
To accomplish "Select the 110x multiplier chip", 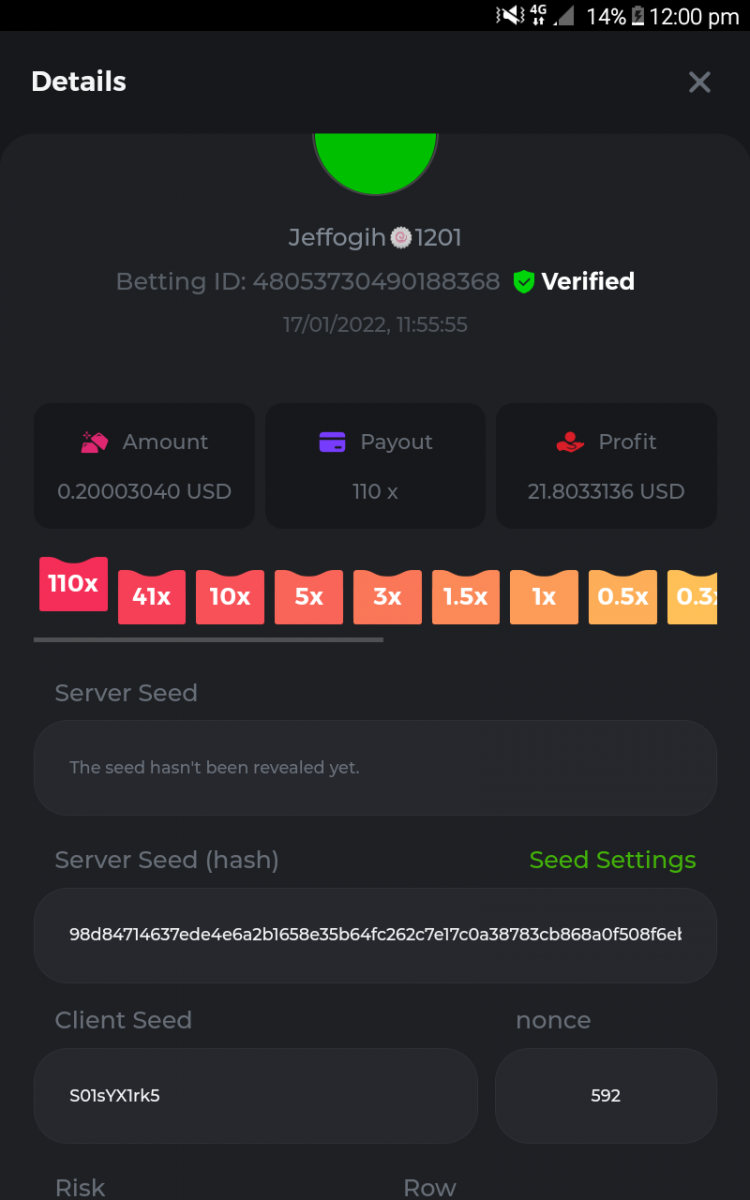I will [x=73, y=584].
